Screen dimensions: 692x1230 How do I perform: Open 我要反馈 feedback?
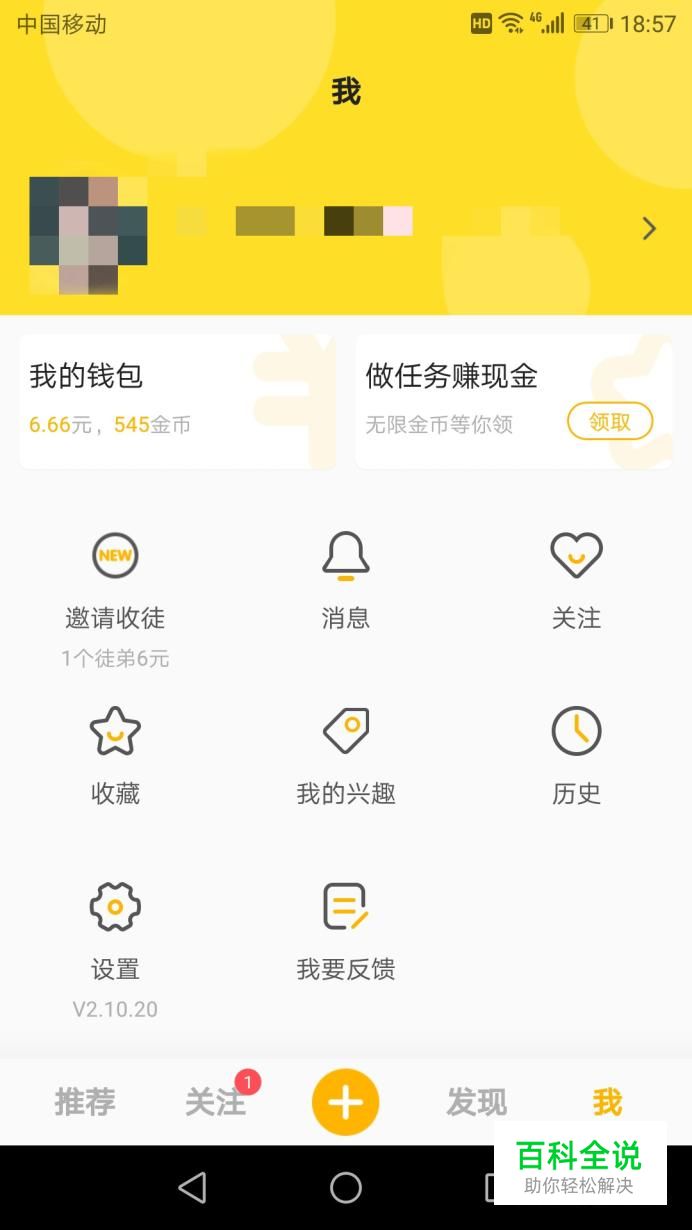(346, 933)
